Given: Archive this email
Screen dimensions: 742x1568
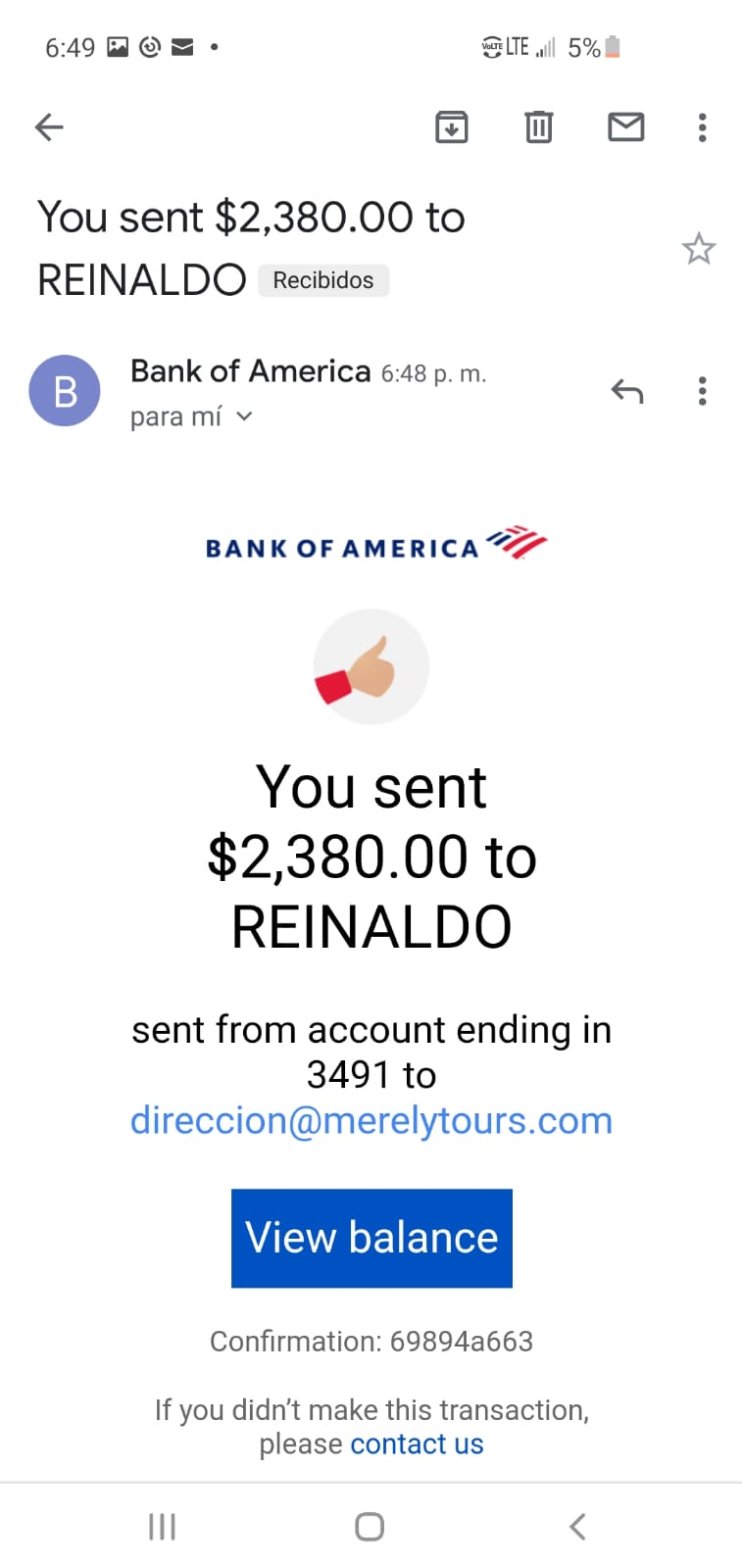Looking at the screenshot, I should pos(451,127).
